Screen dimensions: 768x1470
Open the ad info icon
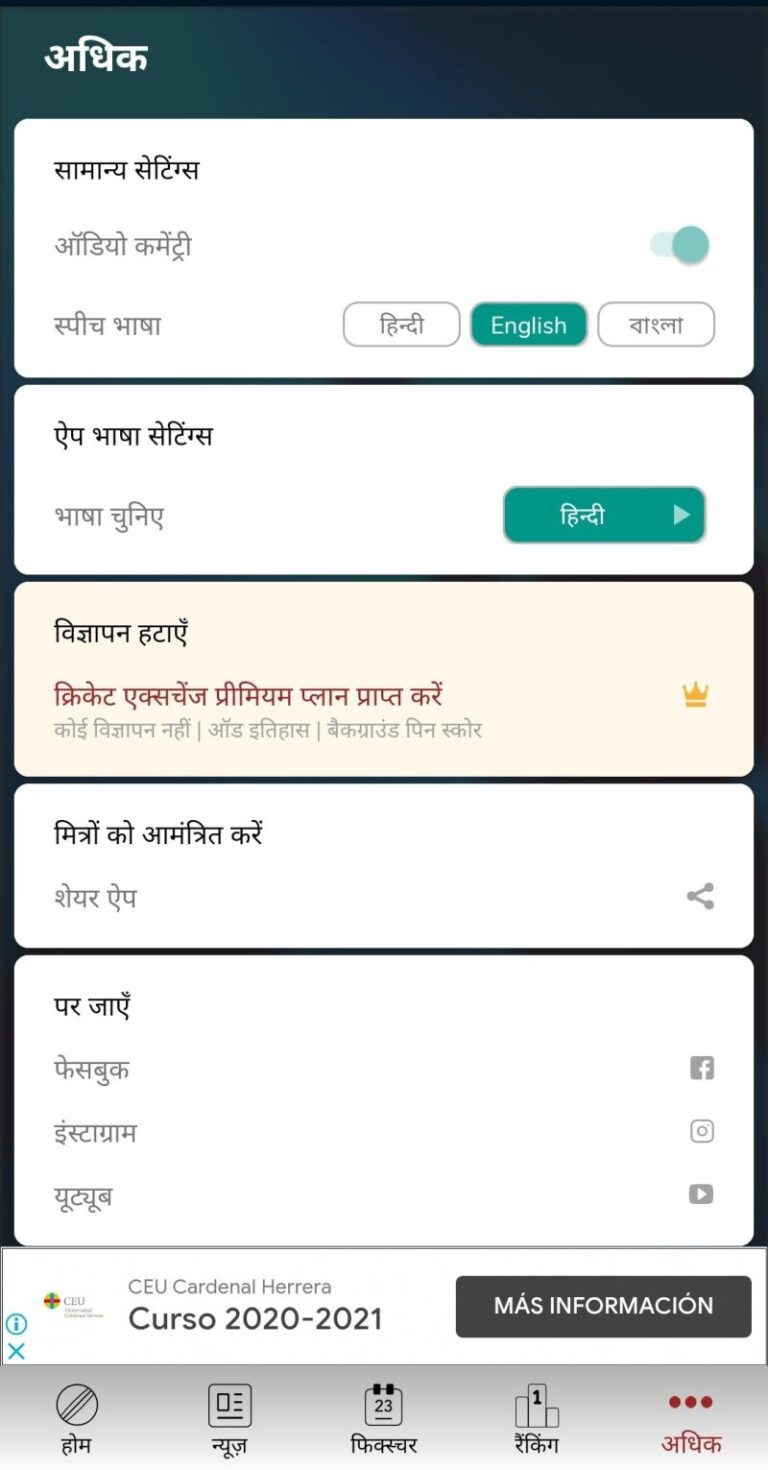coord(16,1325)
